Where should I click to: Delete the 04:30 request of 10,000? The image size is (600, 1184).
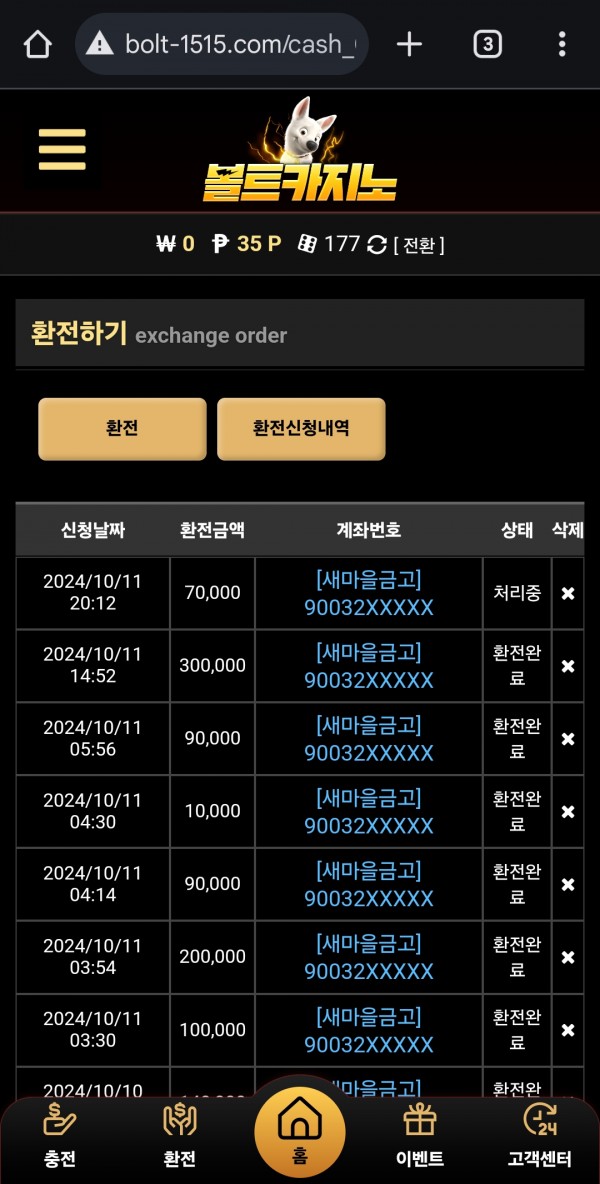[x=568, y=812]
